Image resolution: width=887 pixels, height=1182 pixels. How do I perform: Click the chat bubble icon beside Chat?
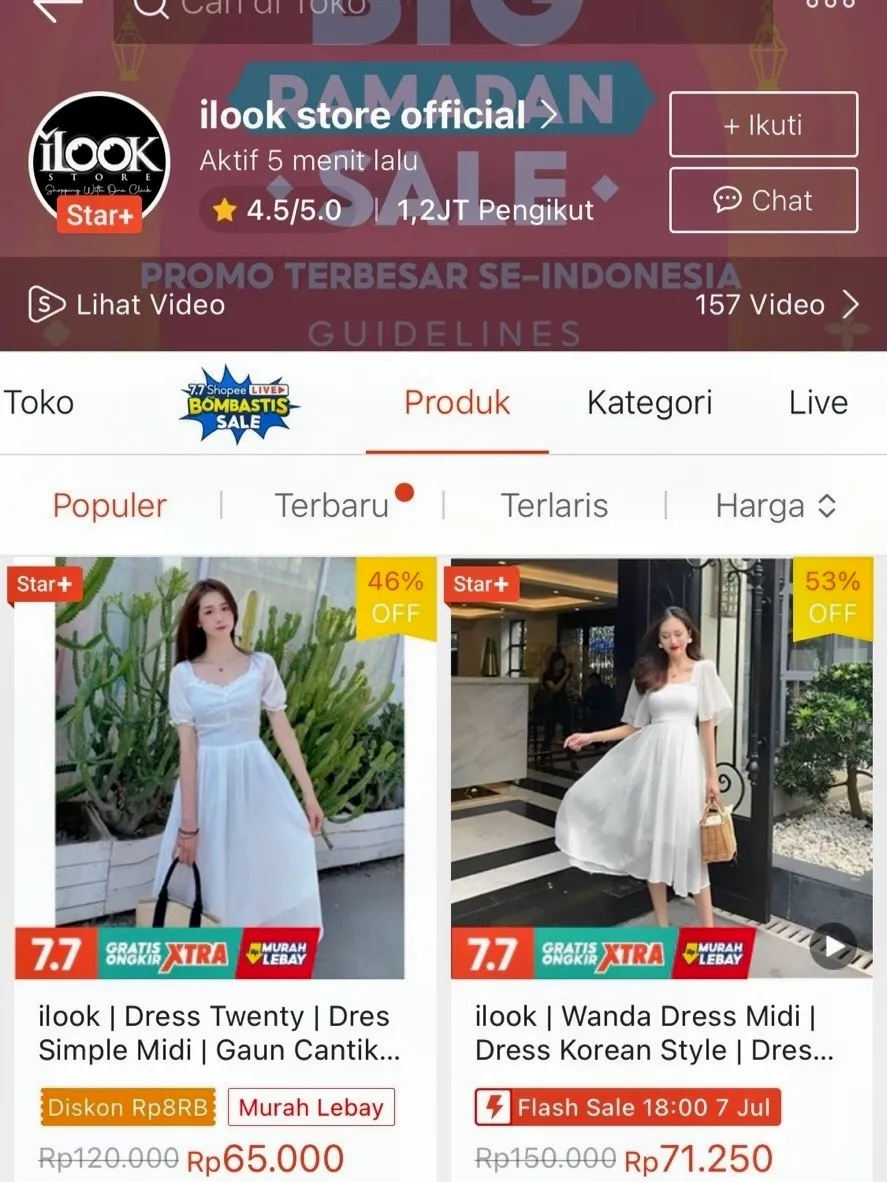coord(730,200)
